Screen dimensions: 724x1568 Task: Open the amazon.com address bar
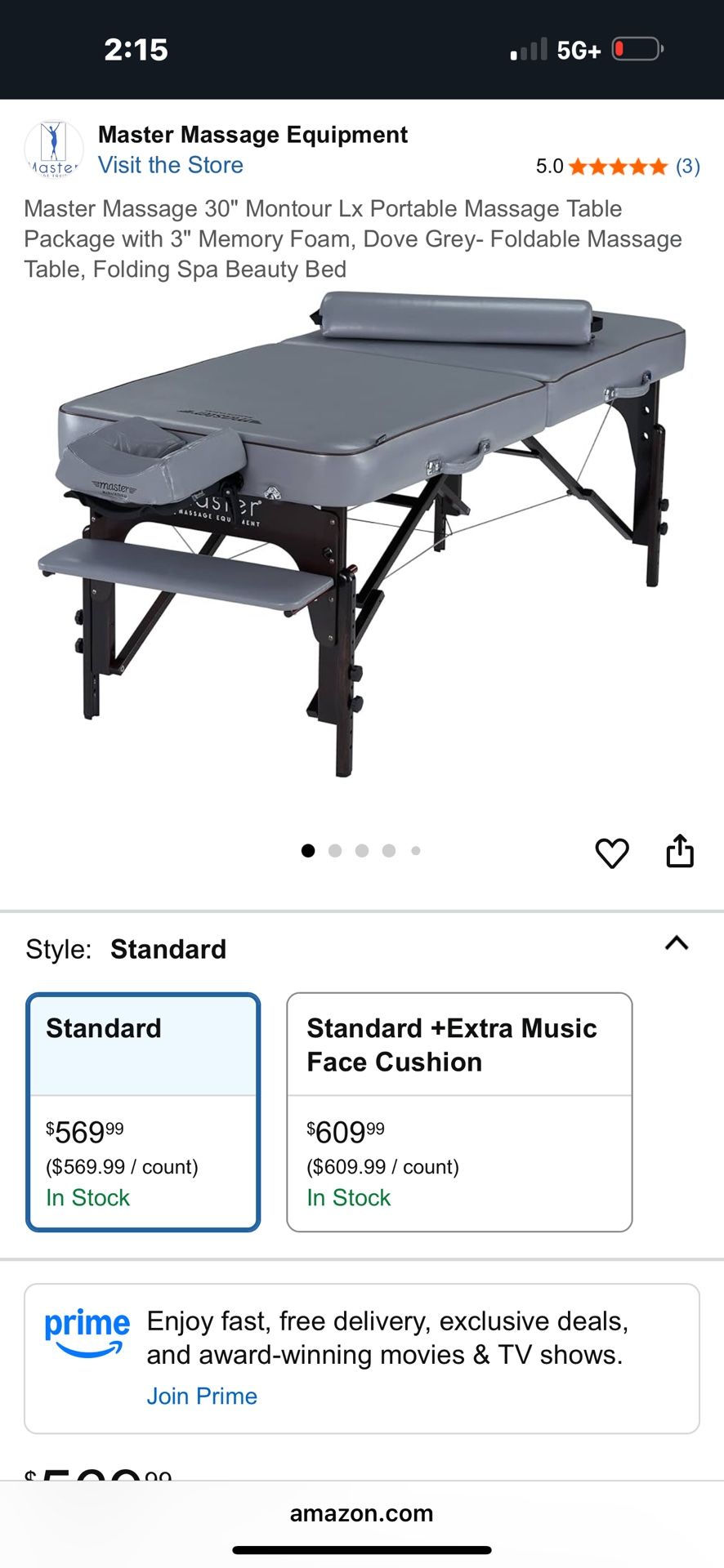[x=362, y=1512]
